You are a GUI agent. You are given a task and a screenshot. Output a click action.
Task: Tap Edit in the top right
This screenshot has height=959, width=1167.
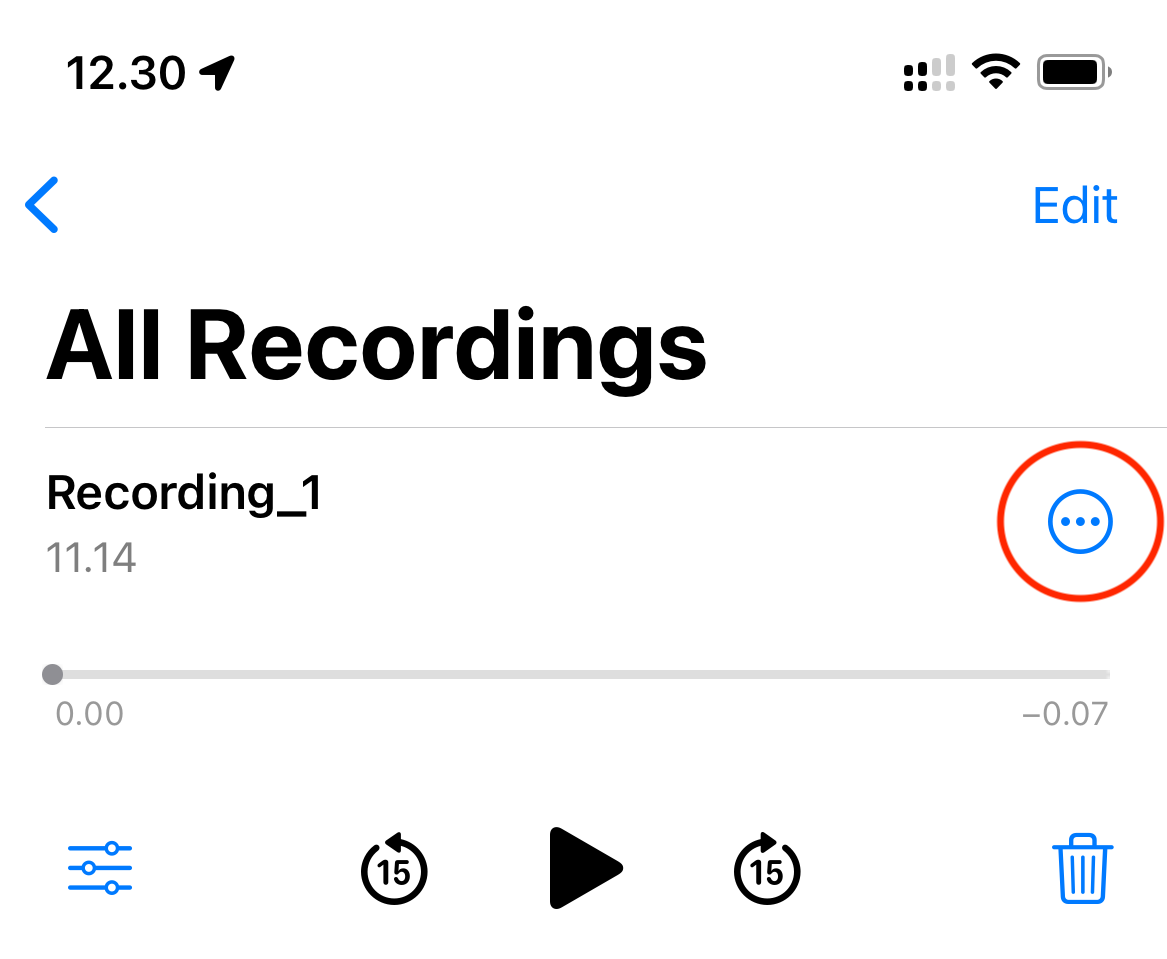click(x=1075, y=206)
